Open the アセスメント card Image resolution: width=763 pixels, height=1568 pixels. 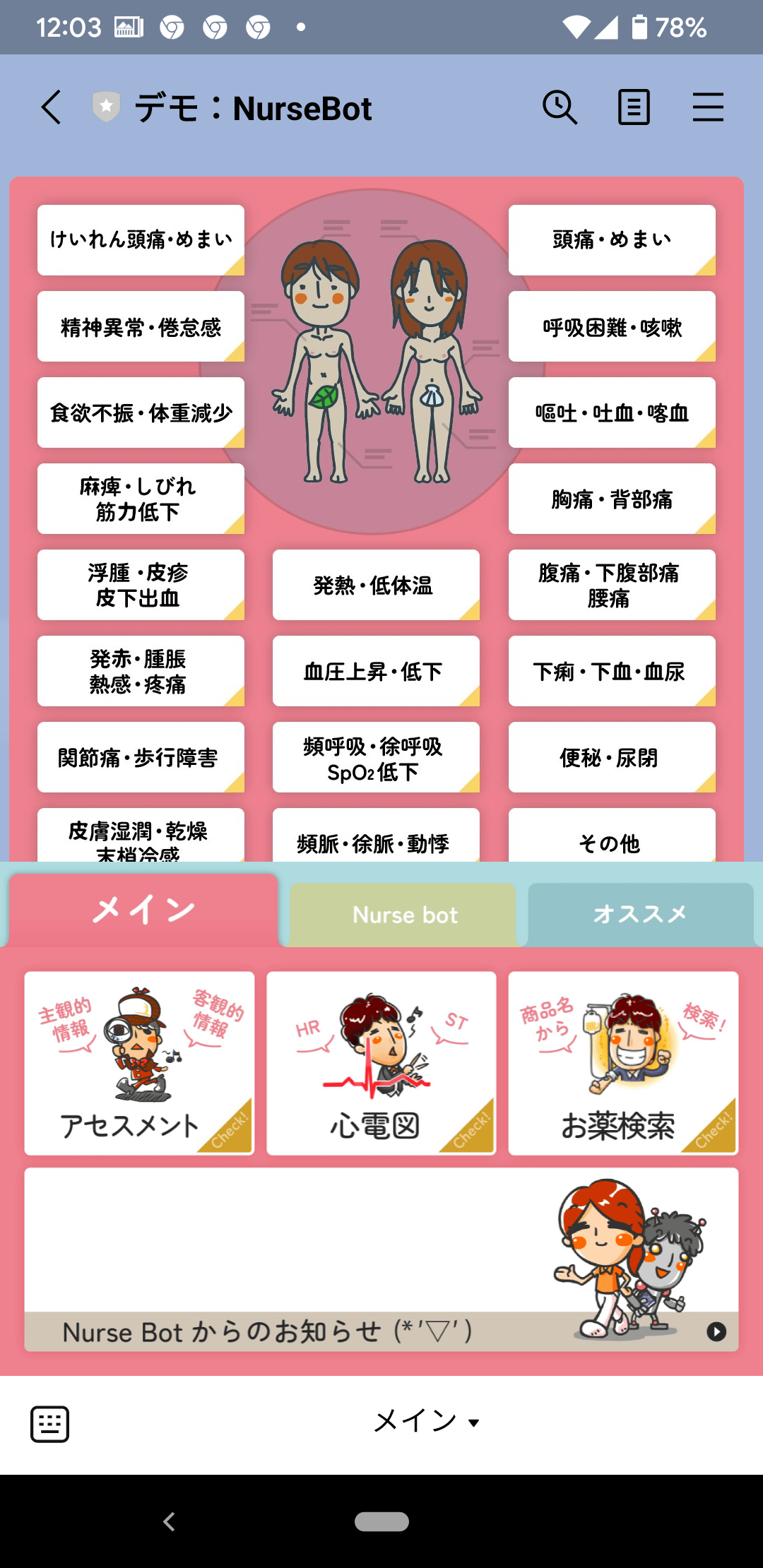[139, 1063]
